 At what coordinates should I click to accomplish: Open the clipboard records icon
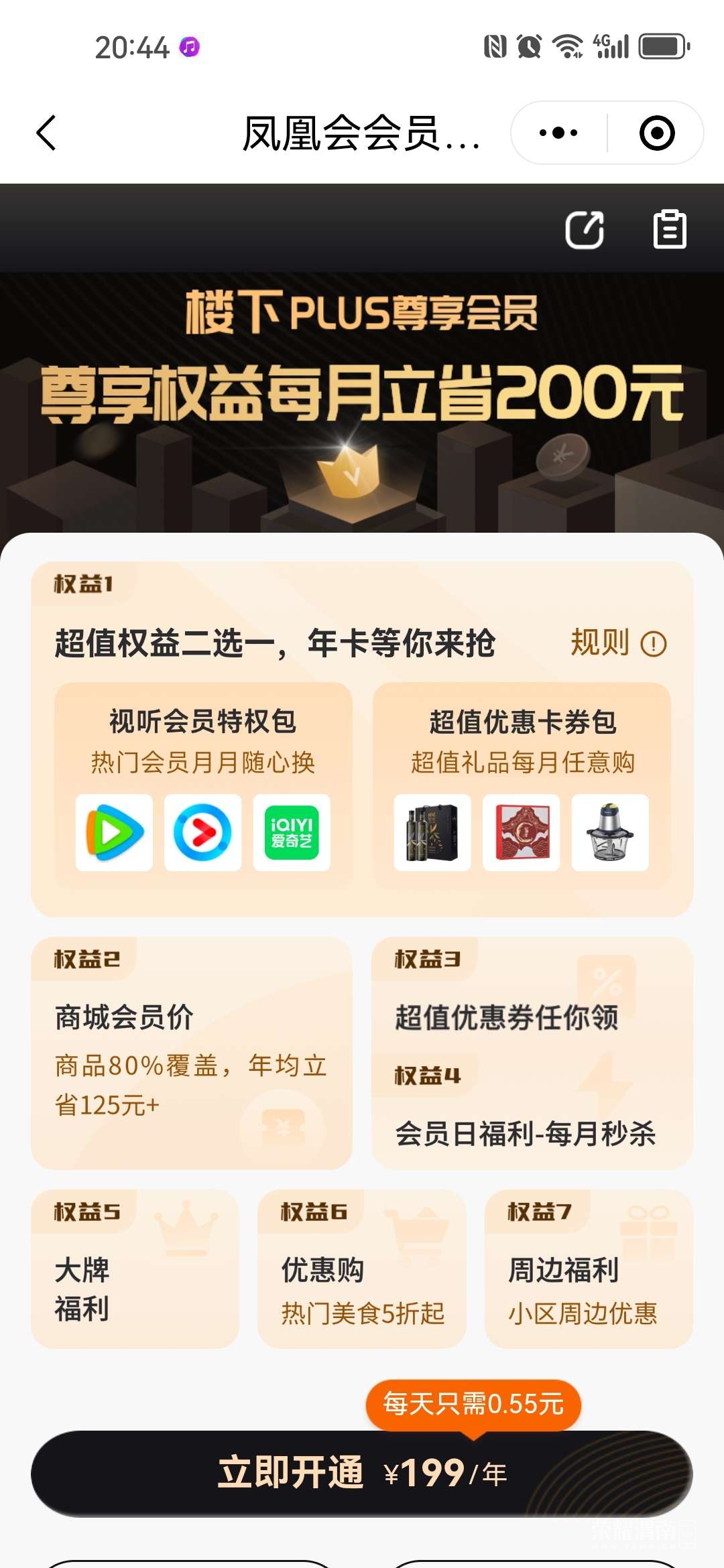pos(670,230)
